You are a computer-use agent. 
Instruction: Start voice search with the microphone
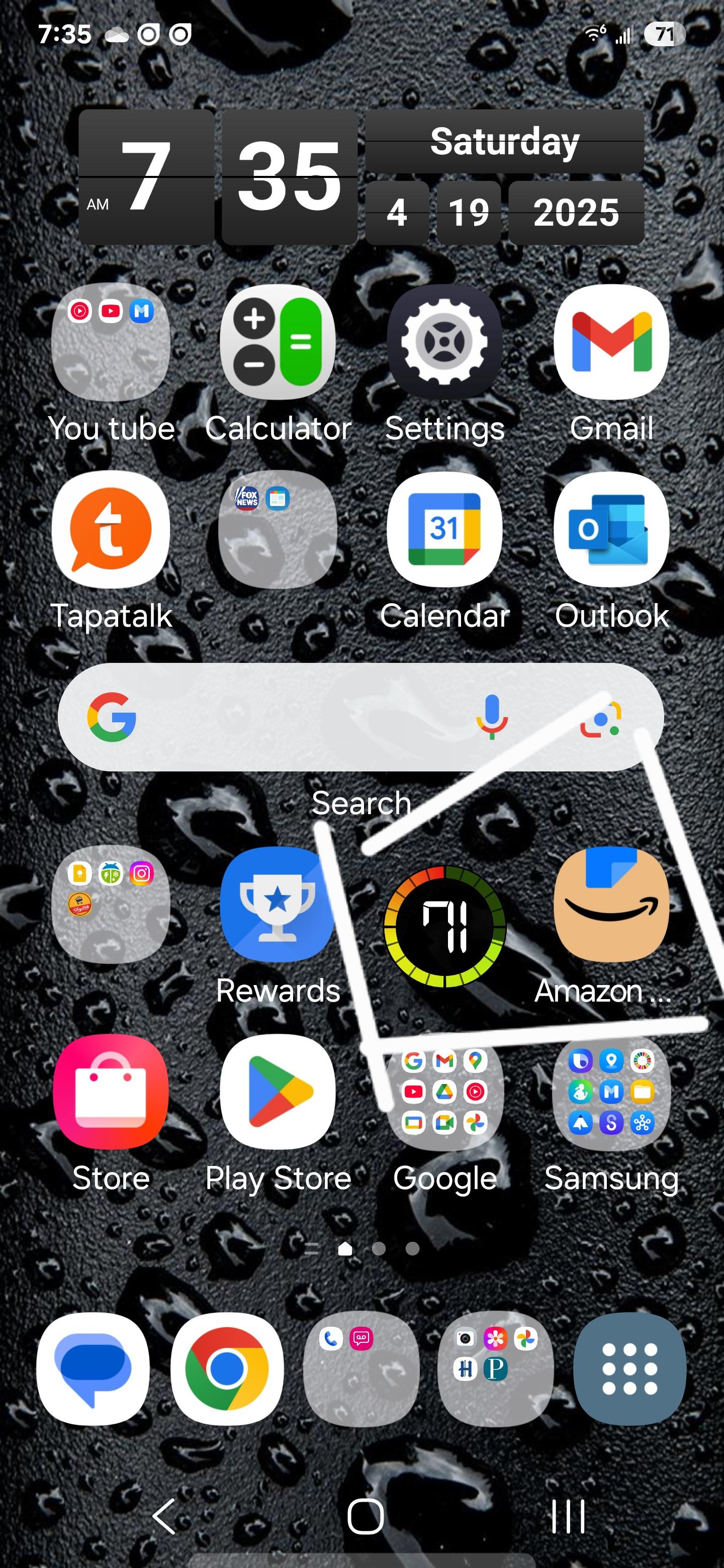[x=491, y=717]
